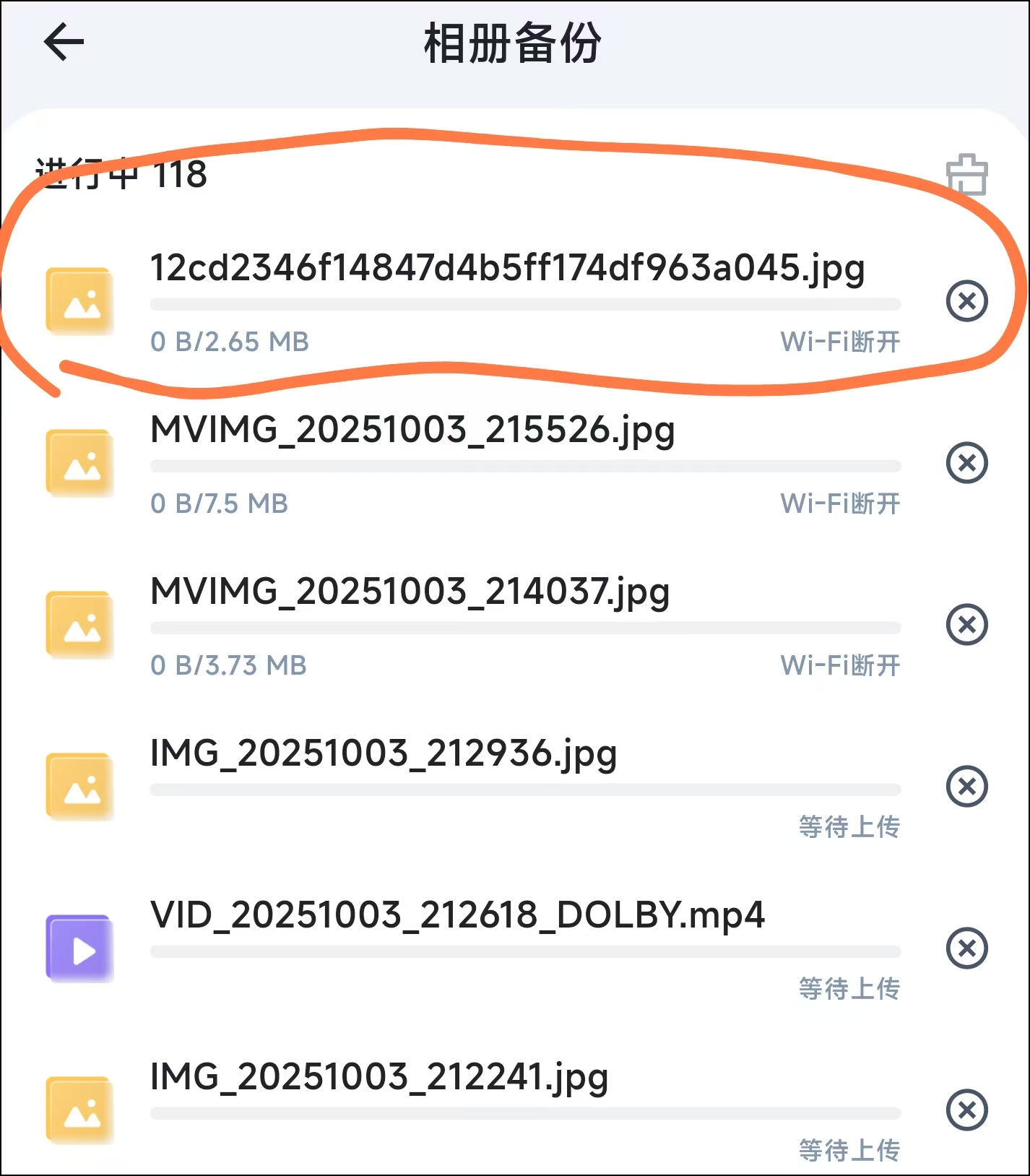Cancel upload of 12cd2346f14847d4b5ff174df963a045.jpg

(966, 301)
